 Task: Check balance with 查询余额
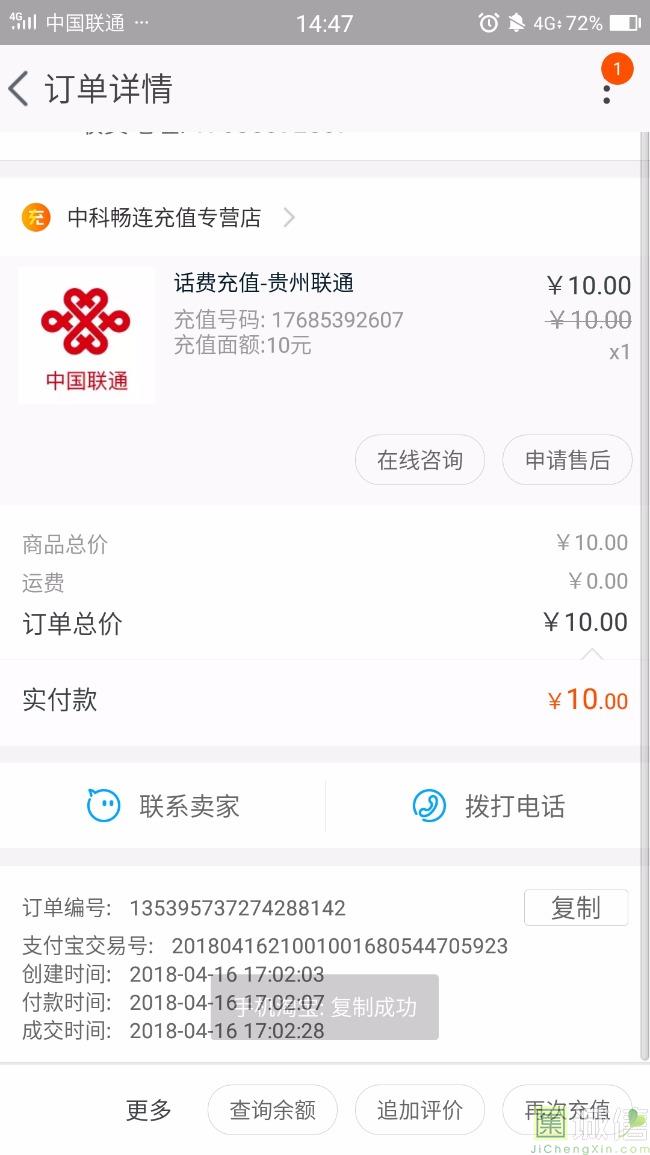[272, 1110]
